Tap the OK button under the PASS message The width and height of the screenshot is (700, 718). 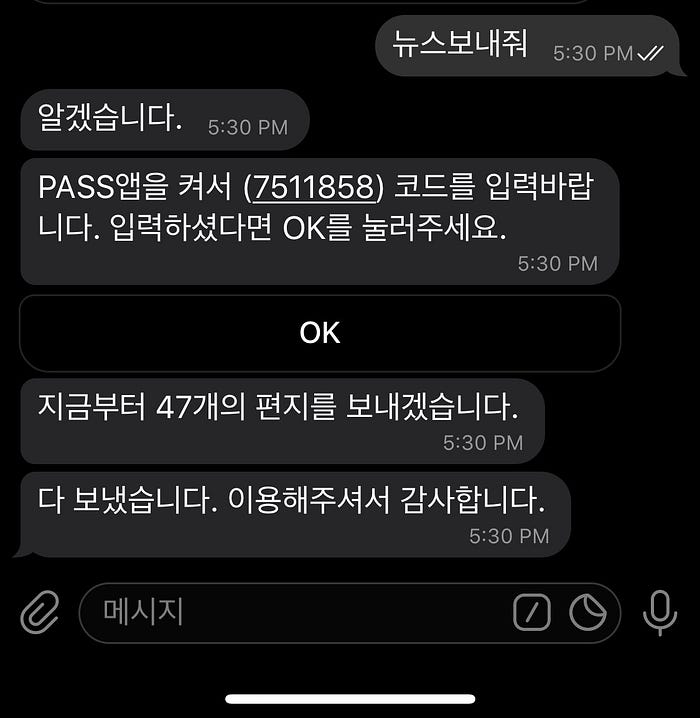(320, 333)
